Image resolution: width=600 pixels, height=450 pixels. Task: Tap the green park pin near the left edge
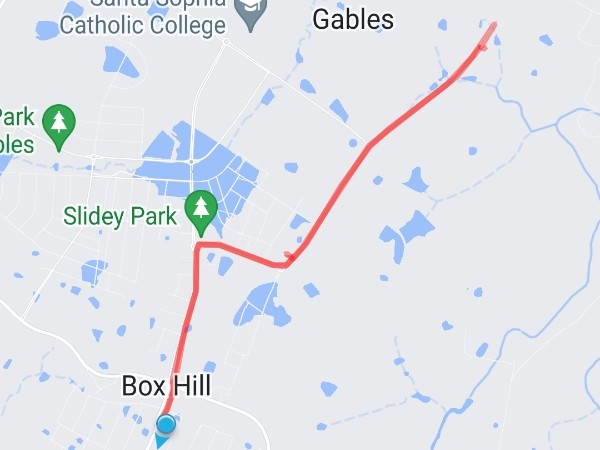pos(61,123)
